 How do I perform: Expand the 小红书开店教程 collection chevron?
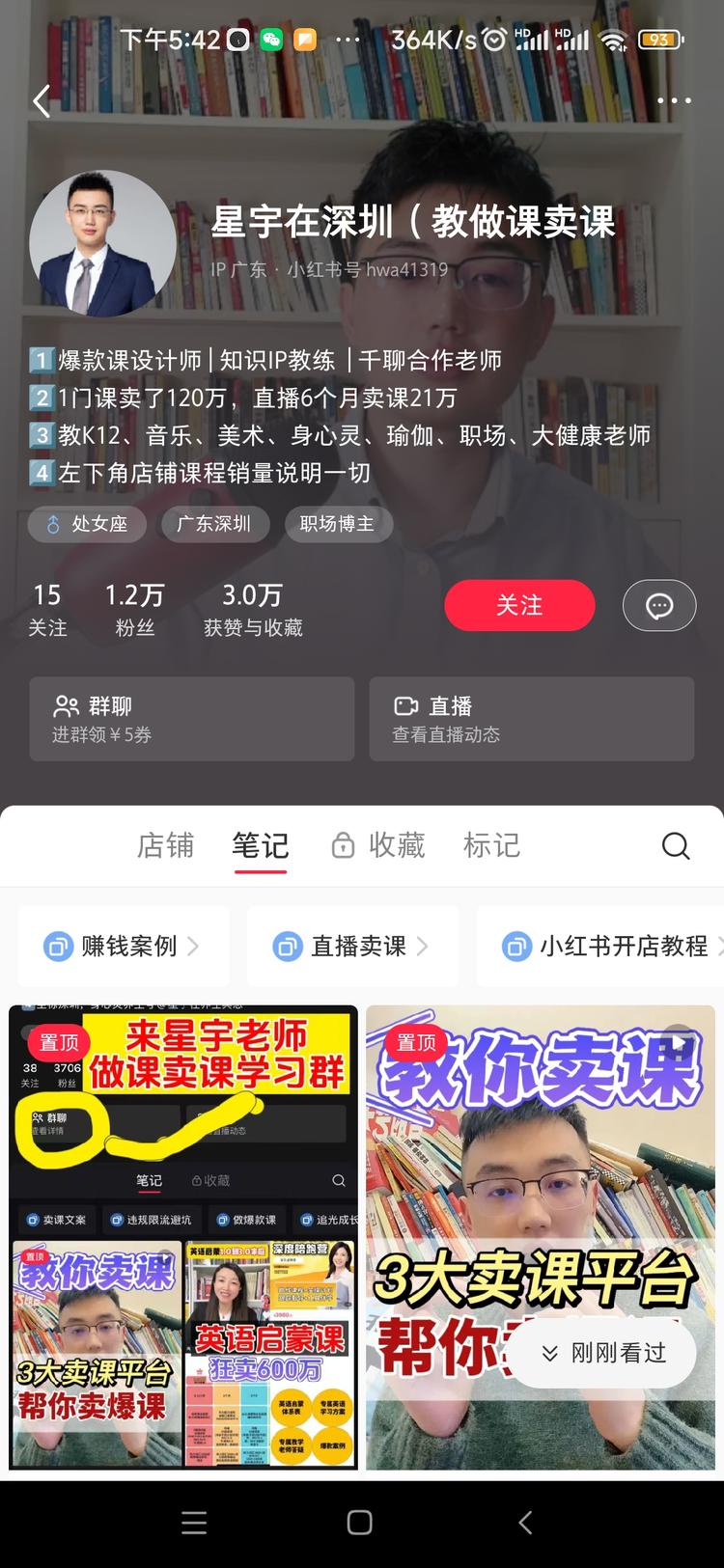tap(719, 946)
